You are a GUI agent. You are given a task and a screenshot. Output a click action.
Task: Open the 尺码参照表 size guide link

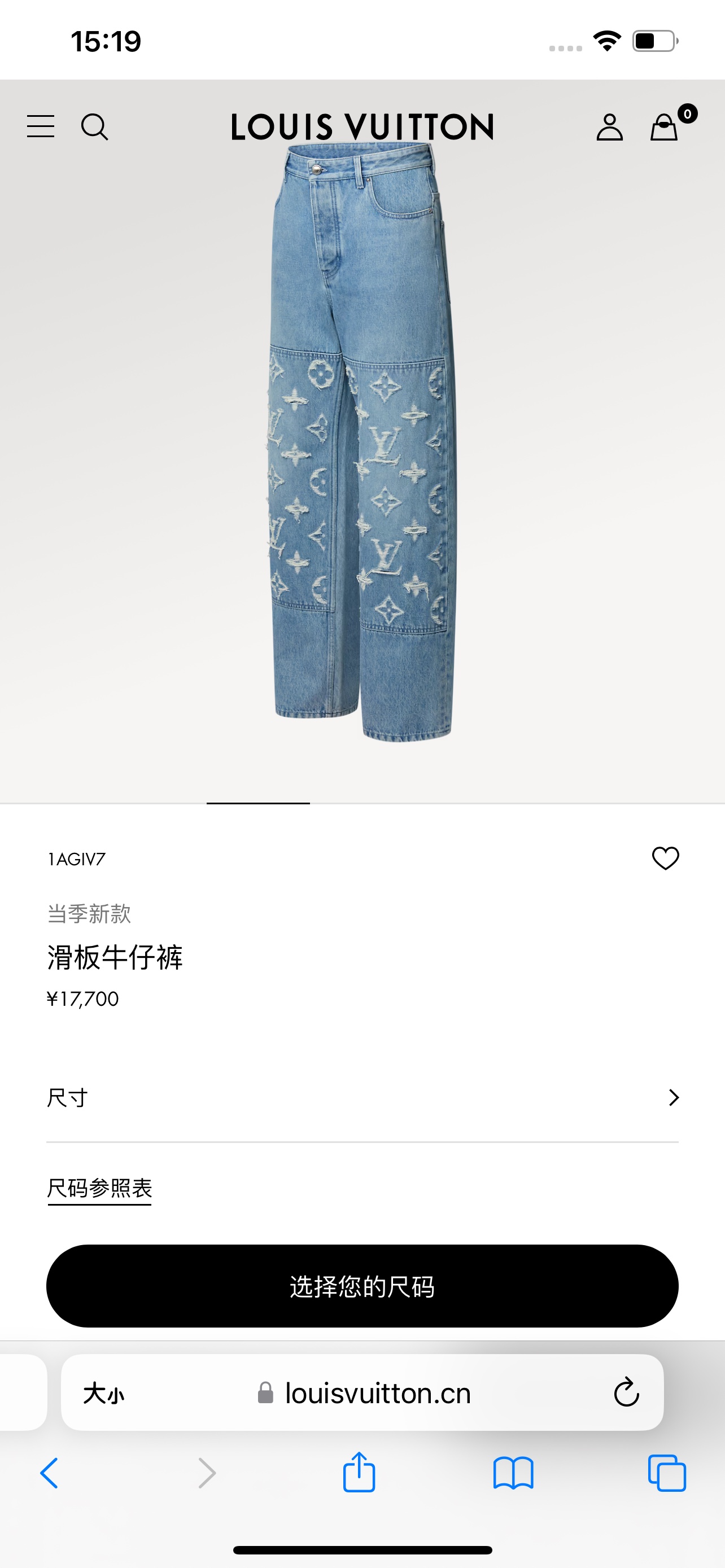point(100,1188)
